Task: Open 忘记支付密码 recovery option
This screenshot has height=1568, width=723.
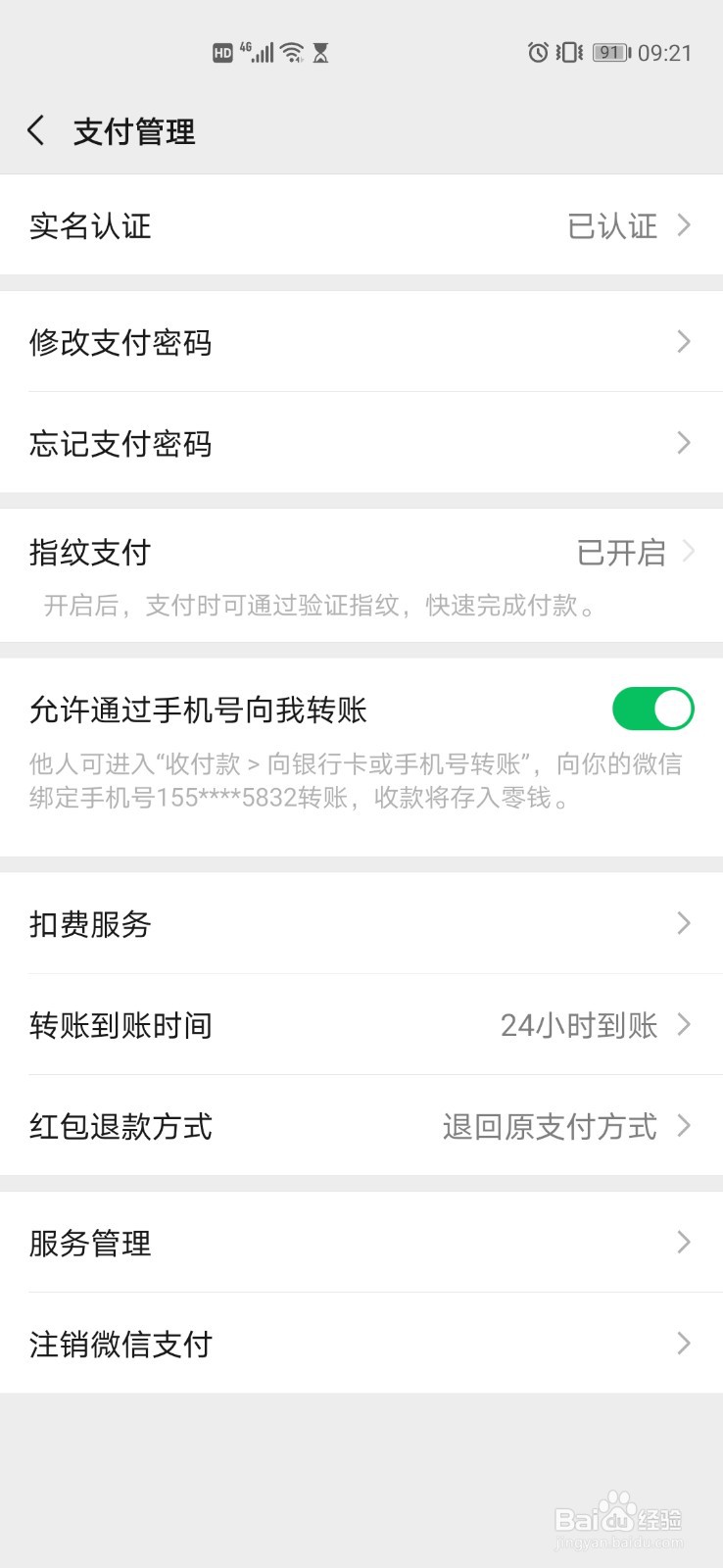Action: pyautogui.click(x=361, y=444)
